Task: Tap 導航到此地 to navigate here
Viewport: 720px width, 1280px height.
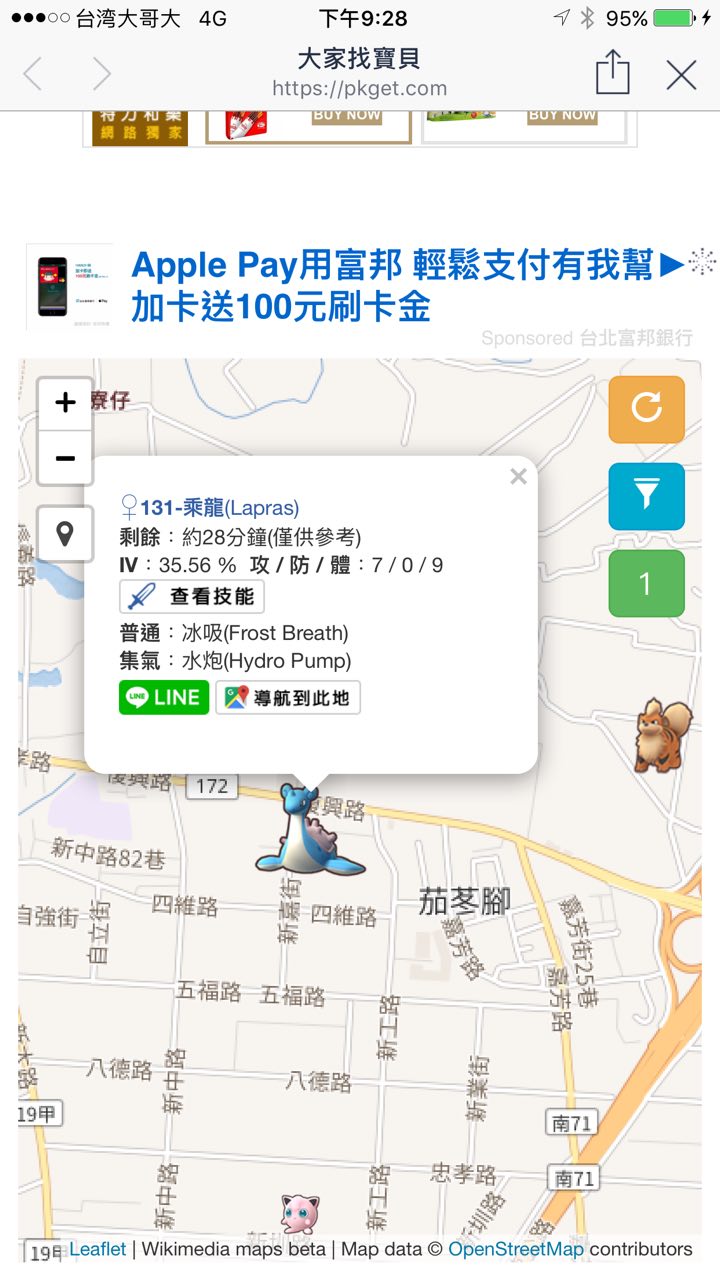Action: tap(288, 697)
